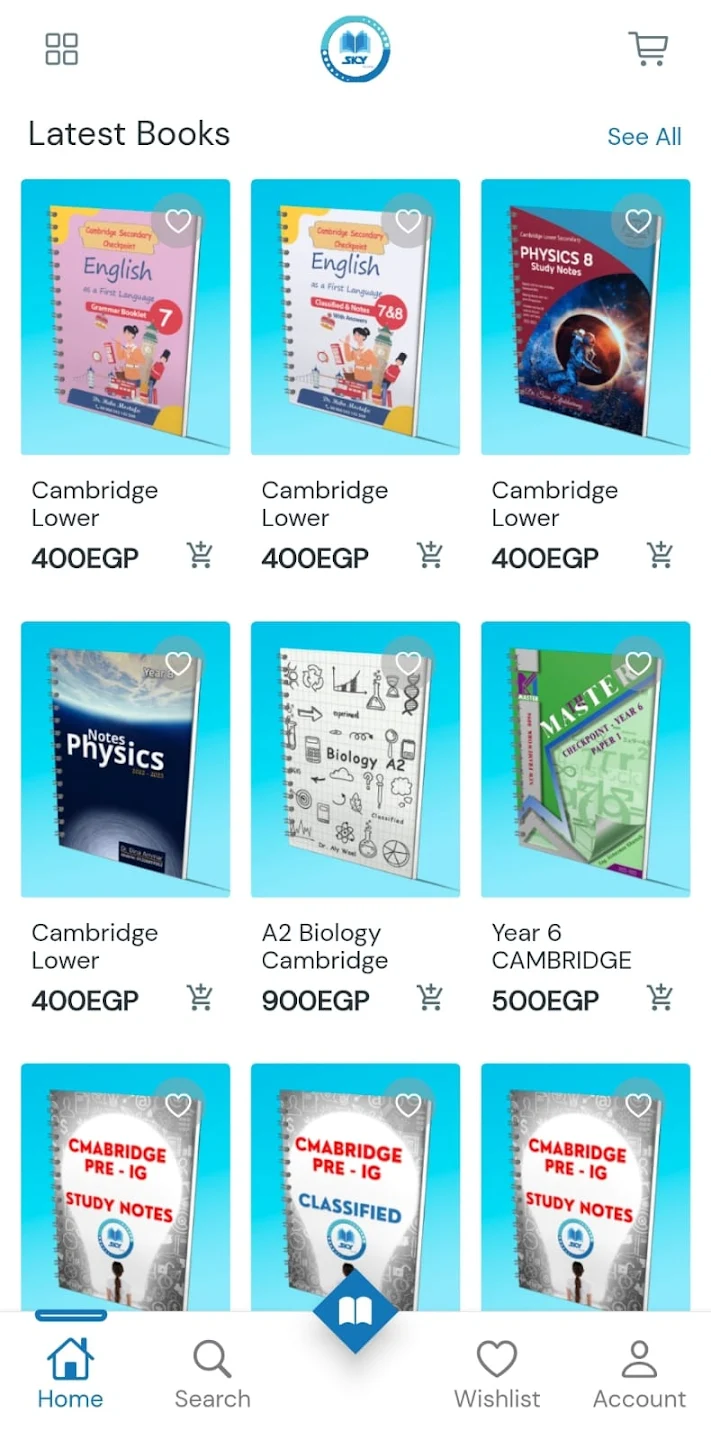This screenshot has height=1440, width=711.
Task: Open the English Classified 7&8 book
Action: (355, 316)
